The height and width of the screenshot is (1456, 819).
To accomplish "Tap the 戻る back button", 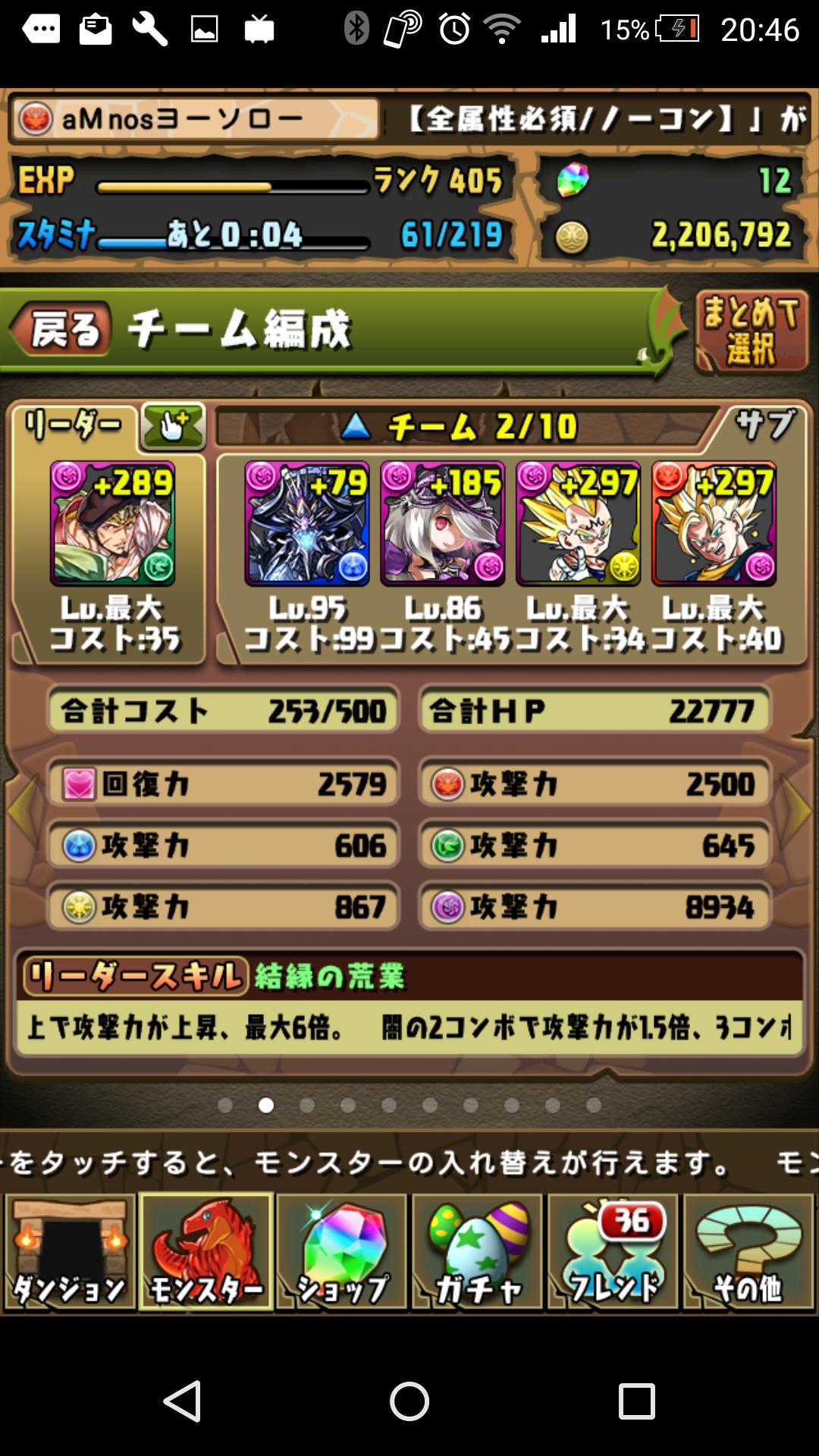I will click(x=62, y=329).
